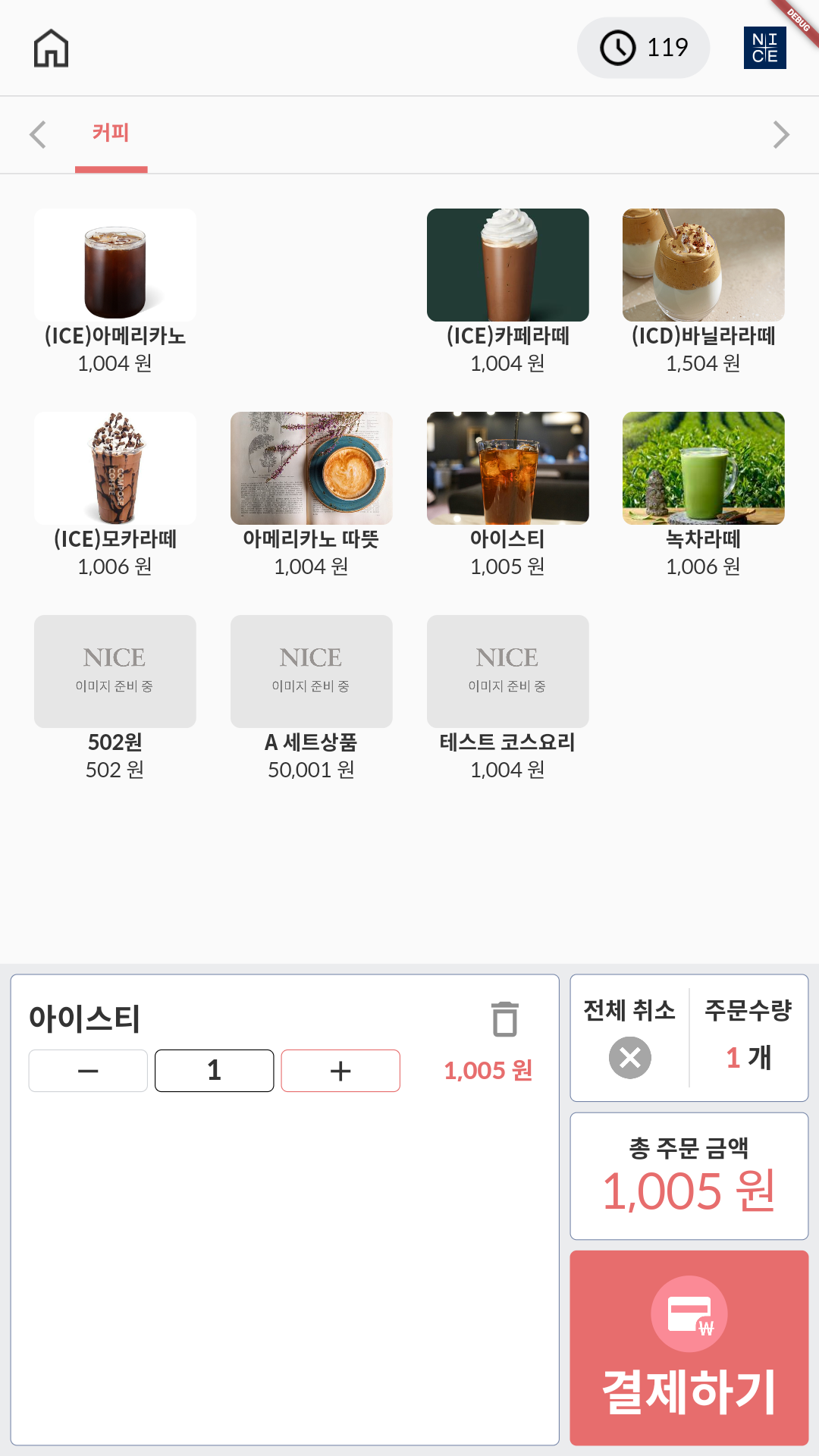The height and width of the screenshot is (1456, 819).
Task: Go to the home screen icon
Action: tap(51, 49)
